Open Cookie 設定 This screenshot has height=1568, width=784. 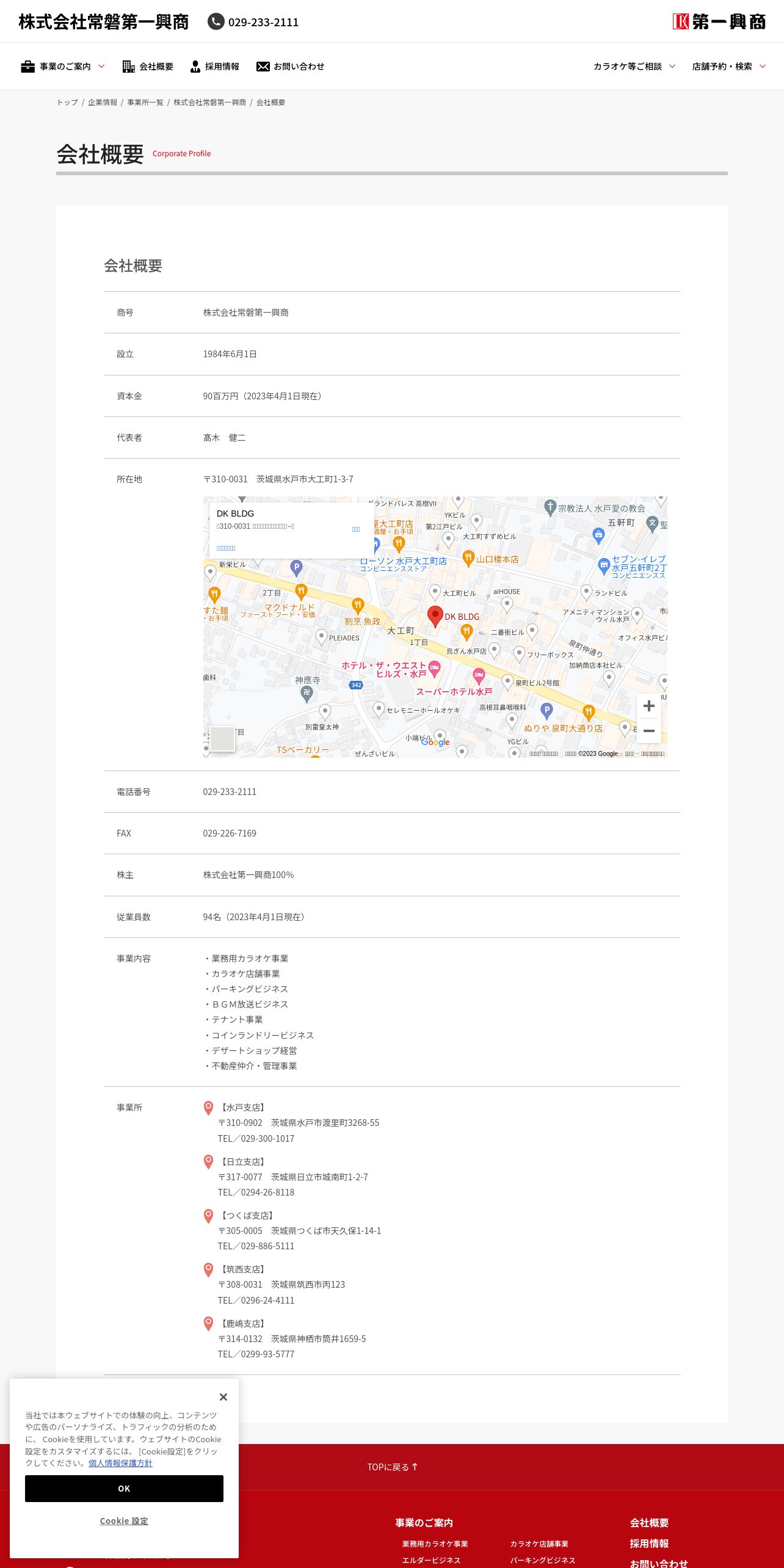pos(124,1521)
